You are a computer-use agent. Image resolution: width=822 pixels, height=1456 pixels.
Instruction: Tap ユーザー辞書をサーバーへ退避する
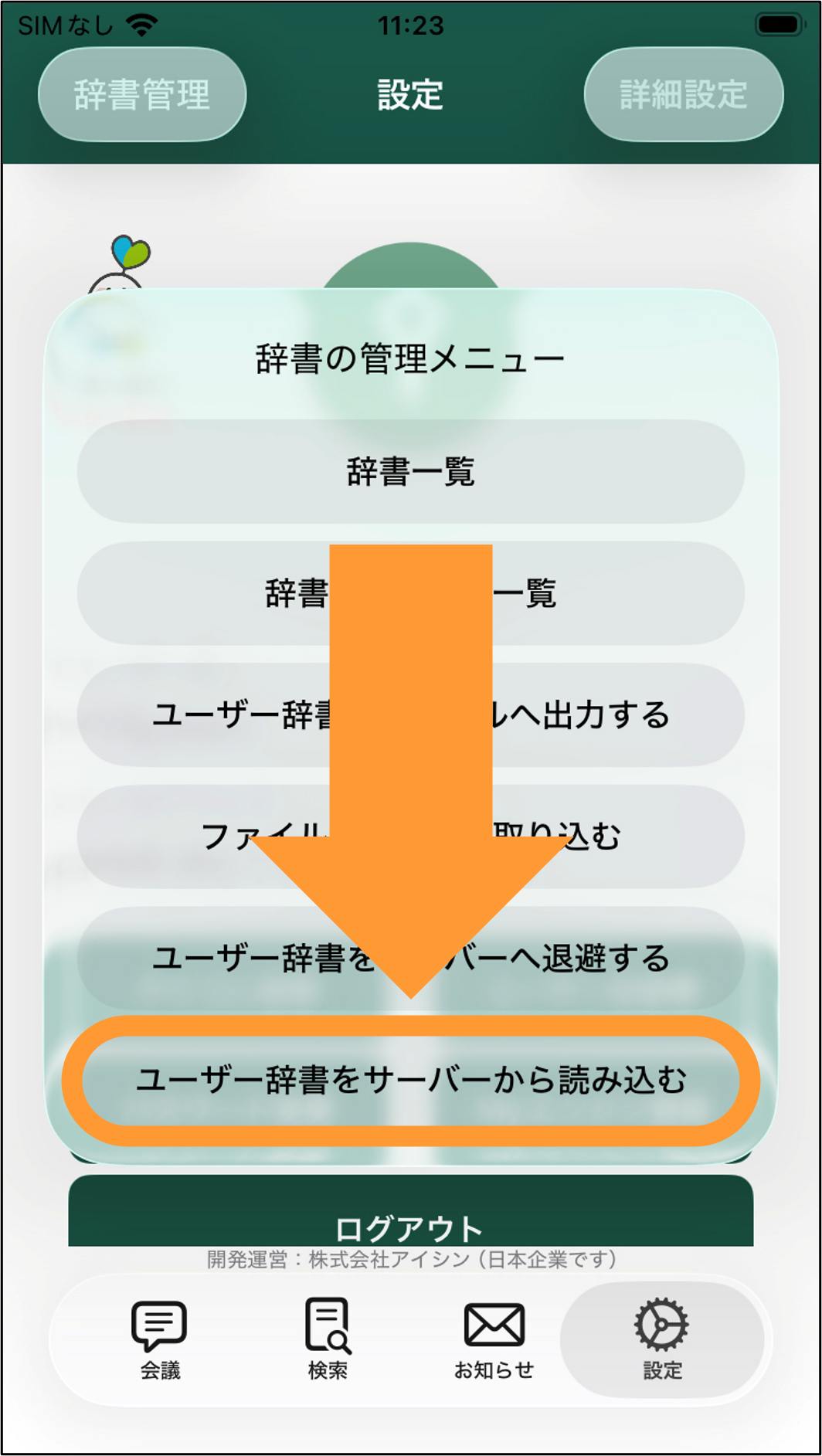click(x=410, y=958)
